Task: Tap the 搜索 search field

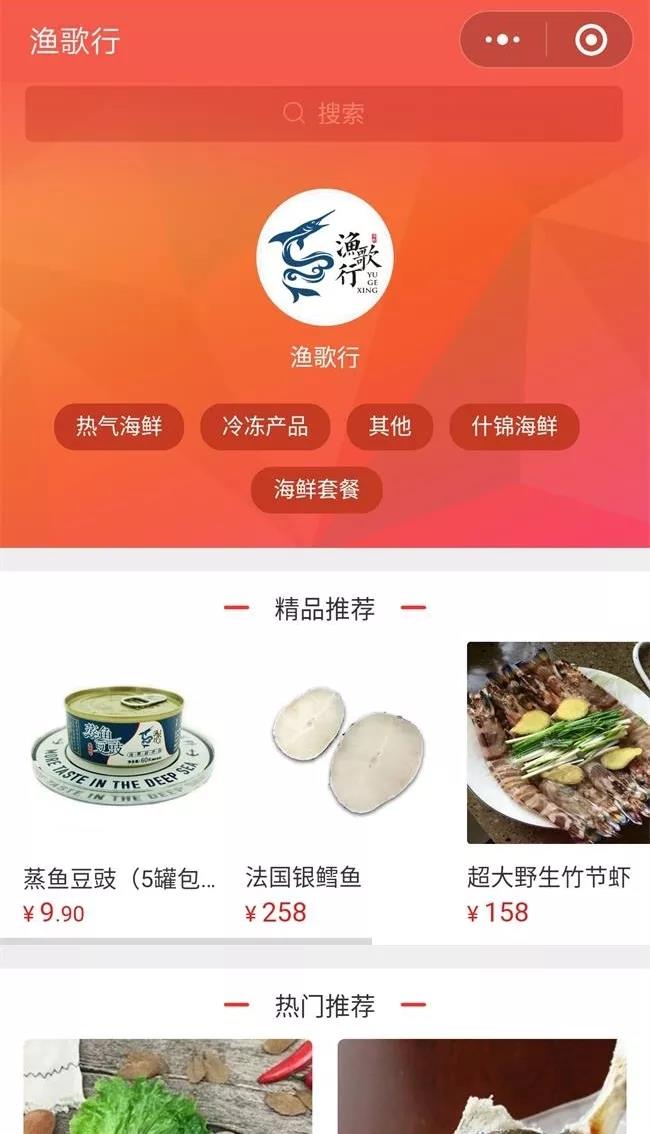Action: (324, 114)
